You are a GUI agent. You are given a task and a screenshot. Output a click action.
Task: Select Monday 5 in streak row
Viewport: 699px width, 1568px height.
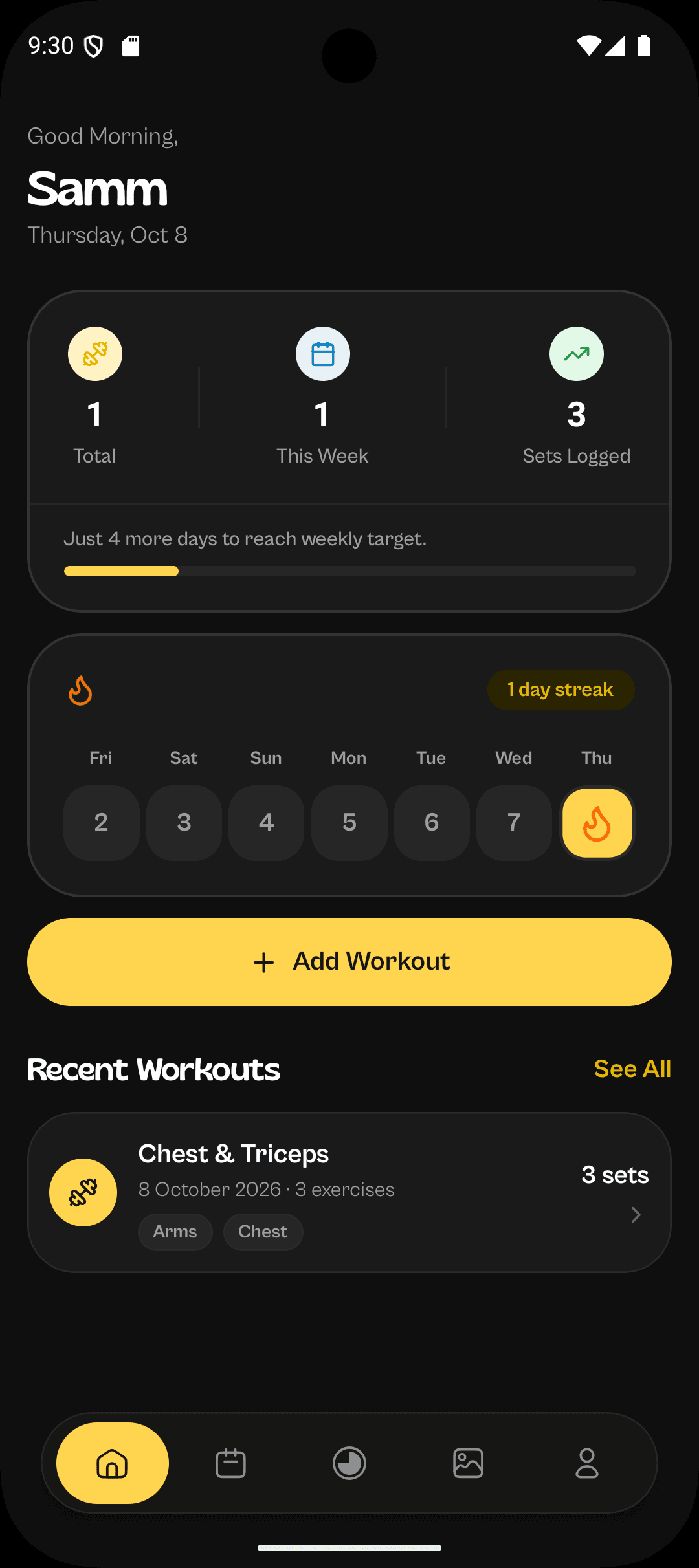[x=349, y=823]
